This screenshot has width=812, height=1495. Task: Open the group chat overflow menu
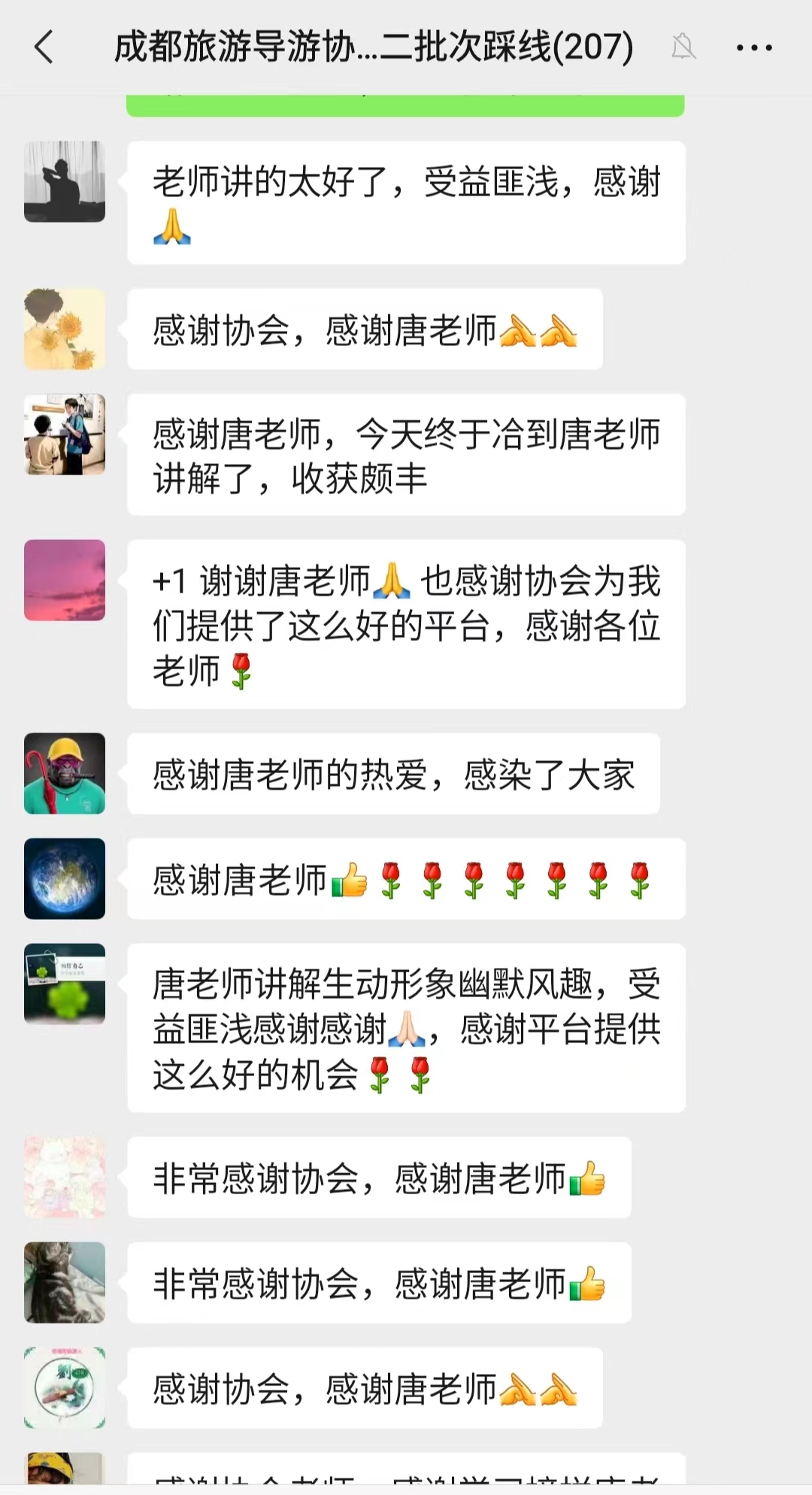pyautogui.click(x=753, y=48)
